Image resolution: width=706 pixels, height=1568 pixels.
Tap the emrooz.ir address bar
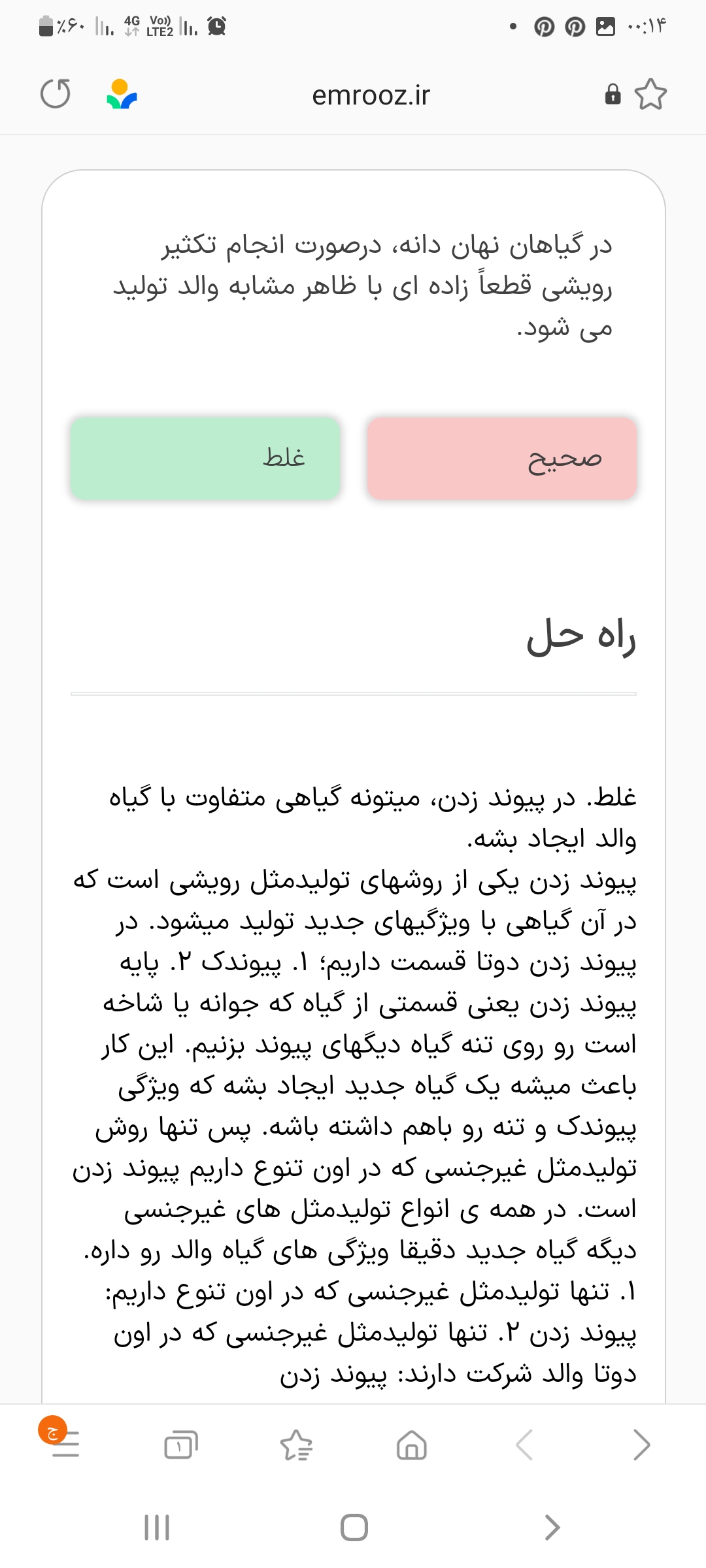[x=371, y=95]
